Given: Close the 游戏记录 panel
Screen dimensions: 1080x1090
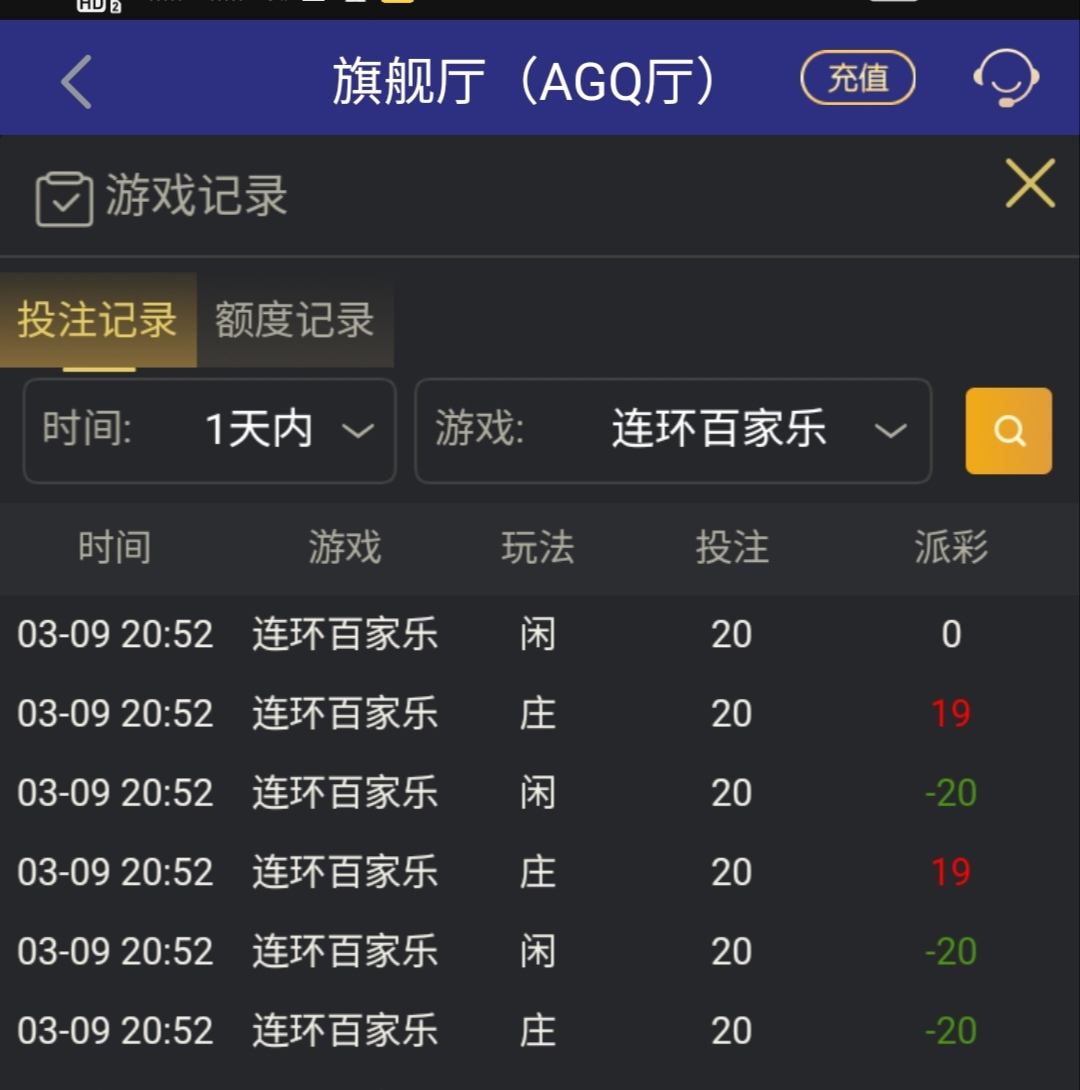Looking at the screenshot, I should 1030,184.
